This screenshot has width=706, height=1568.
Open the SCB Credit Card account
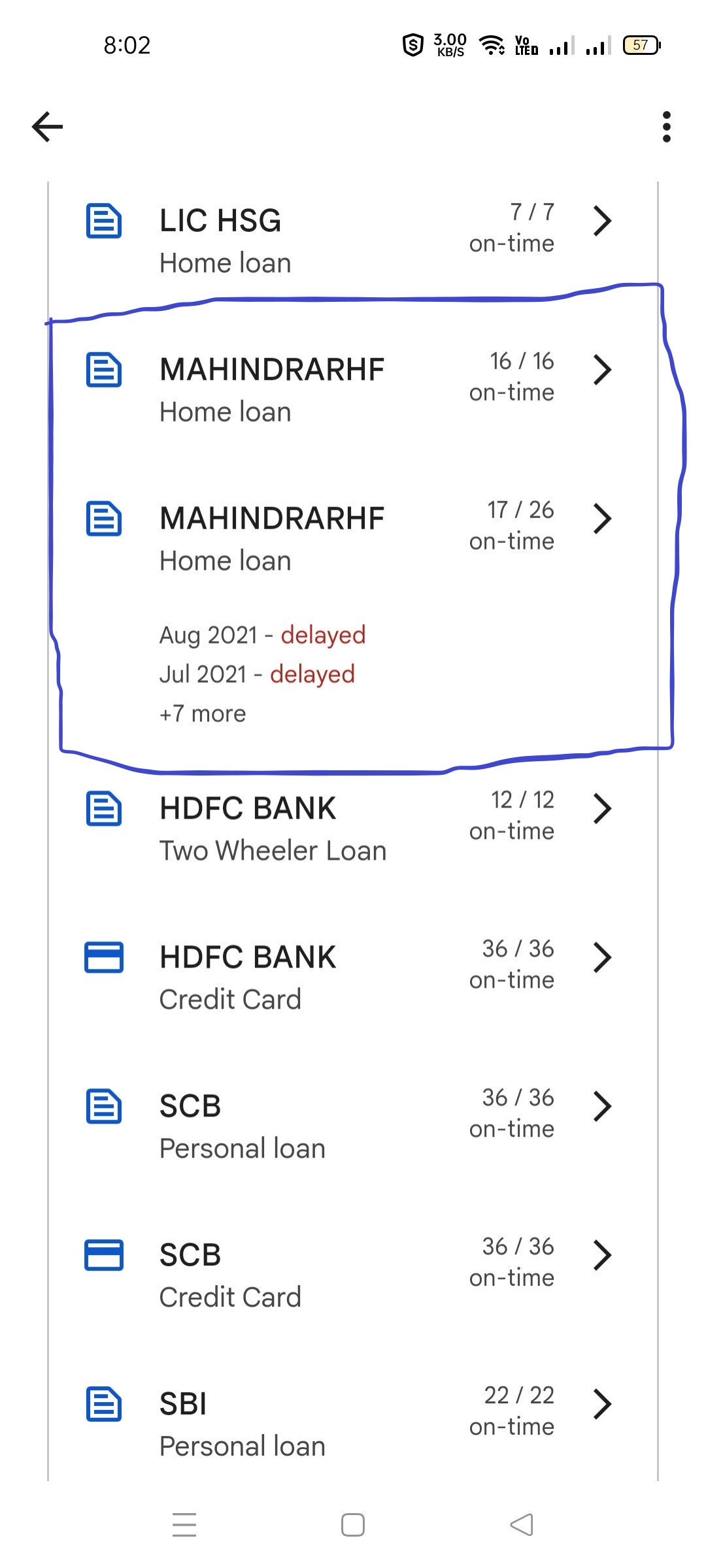(x=353, y=1275)
